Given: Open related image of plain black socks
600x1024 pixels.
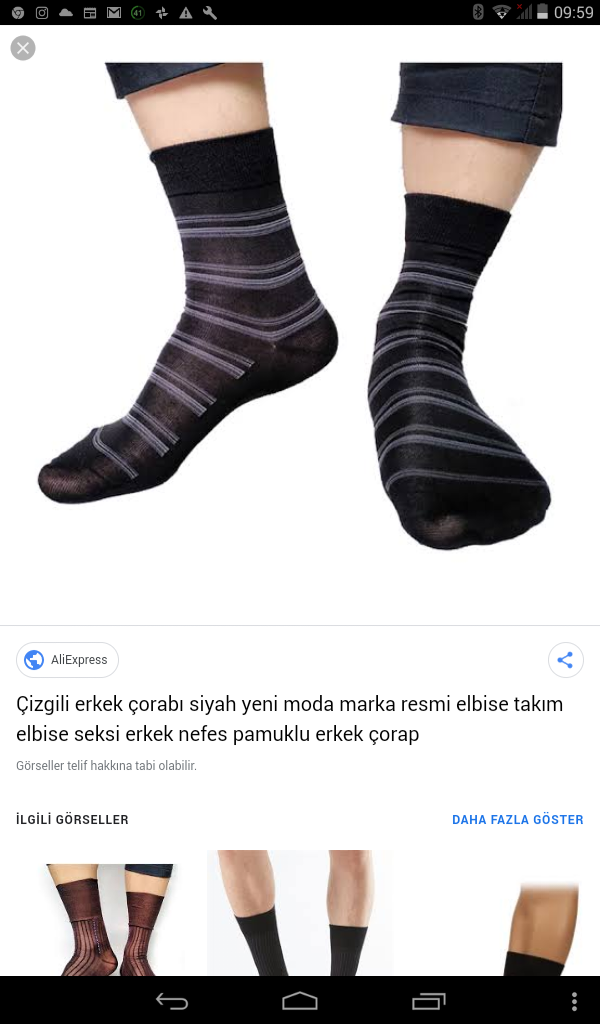Looking at the screenshot, I should 298,915.
